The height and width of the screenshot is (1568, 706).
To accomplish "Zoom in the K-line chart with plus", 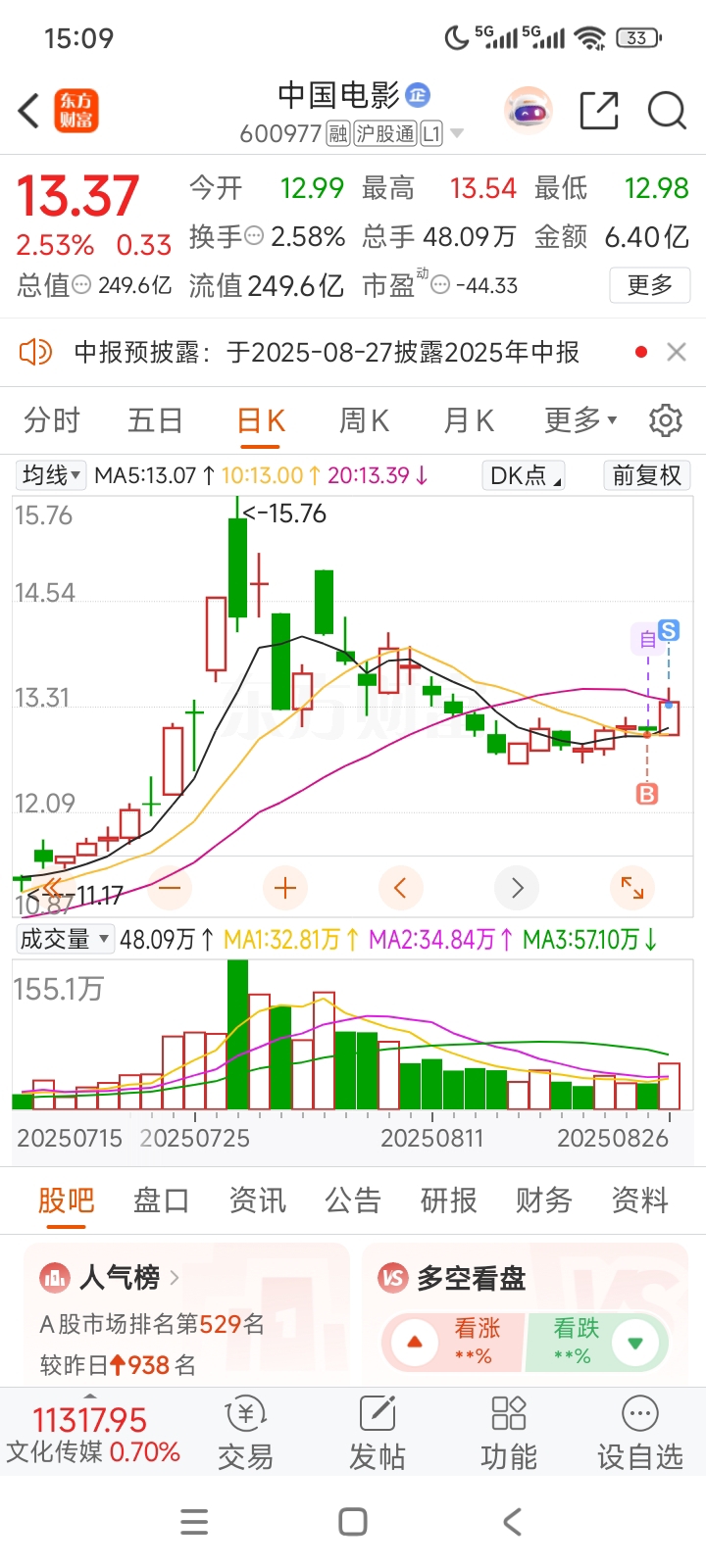I will pyautogui.click(x=285, y=889).
